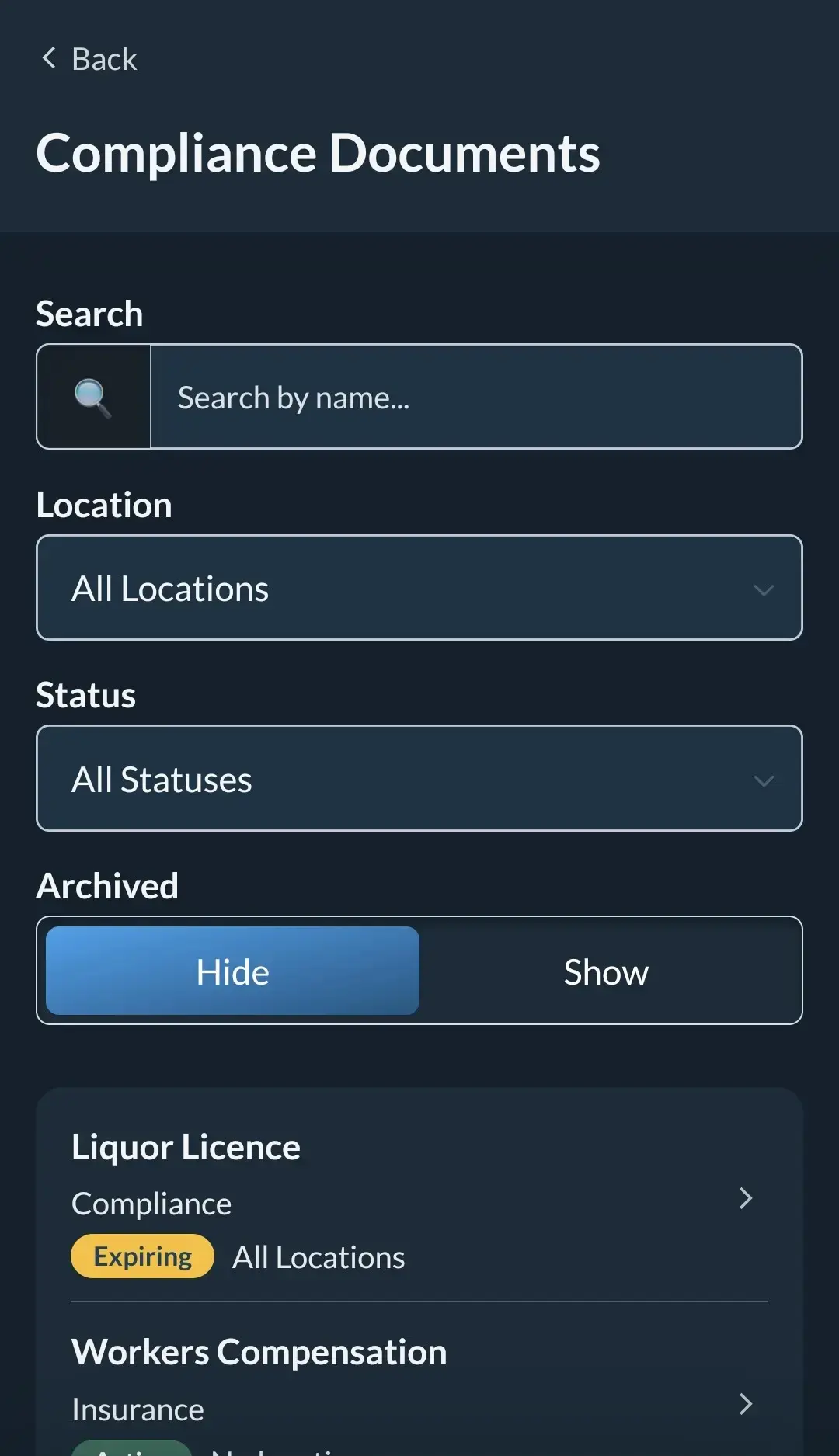Click the chevron on the Liquor Licence entry

tap(746, 1199)
